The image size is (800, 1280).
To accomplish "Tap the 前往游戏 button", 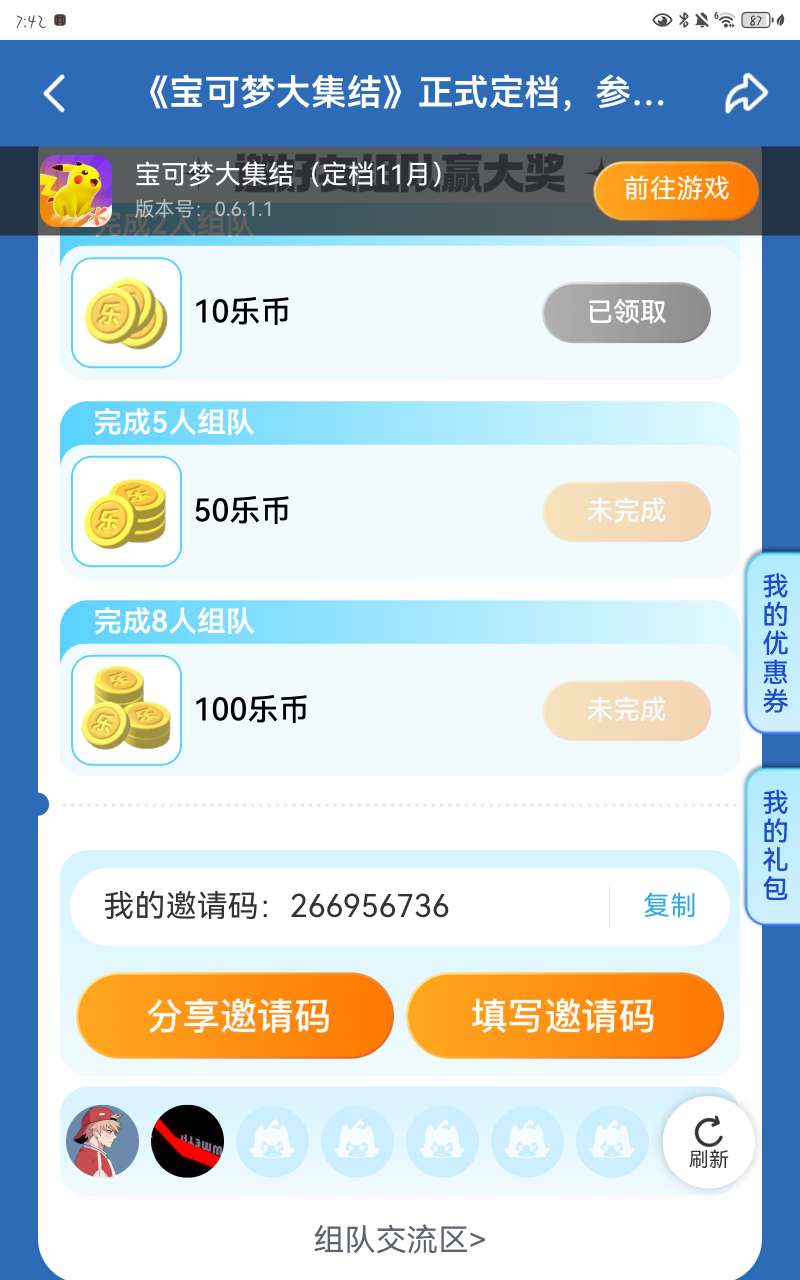I will tap(676, 189).
